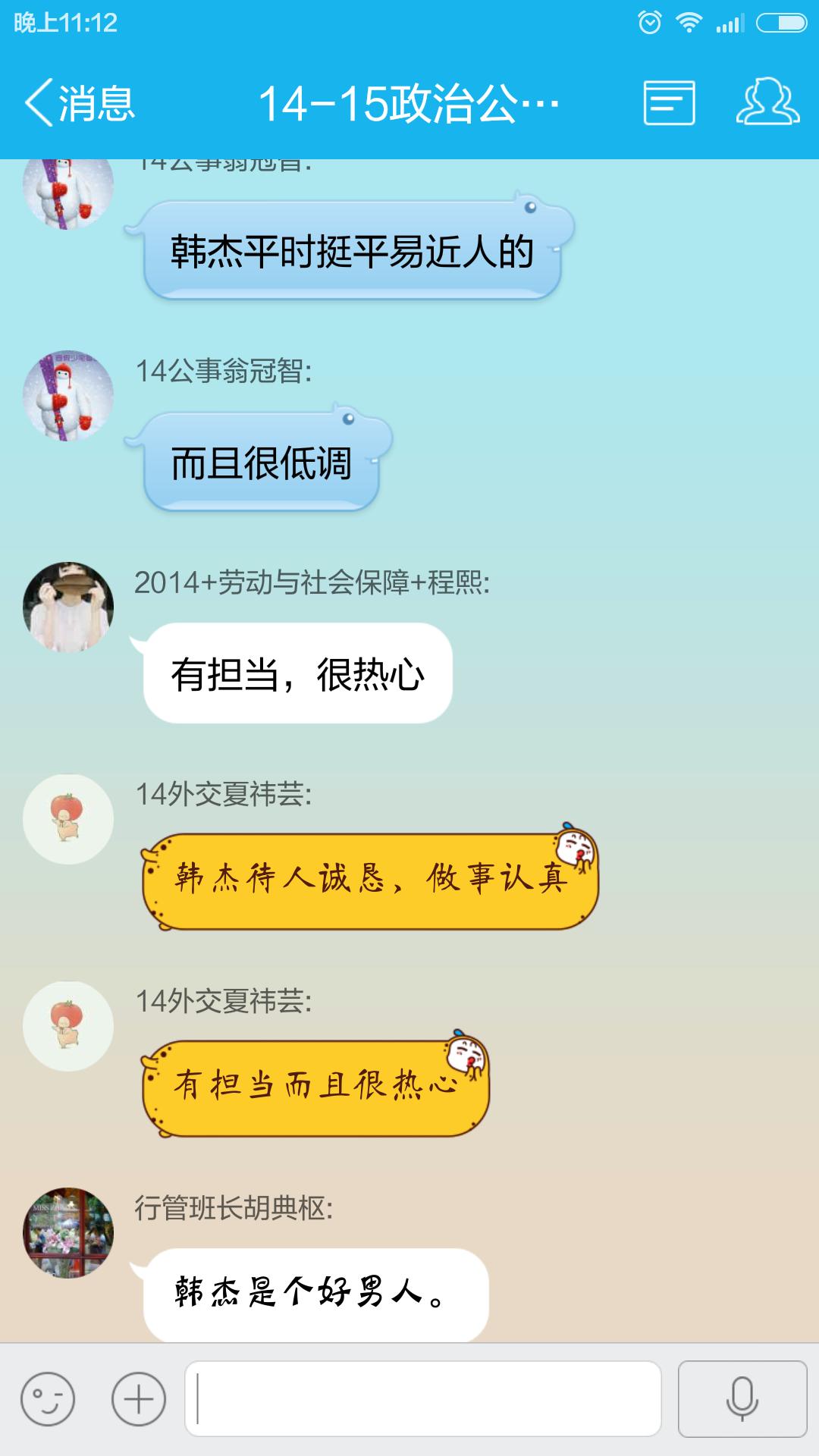Open avatar of 2014+劳动与社会保障+程熙
Viewport: 819px width, 1456px height.
point(68,607)
